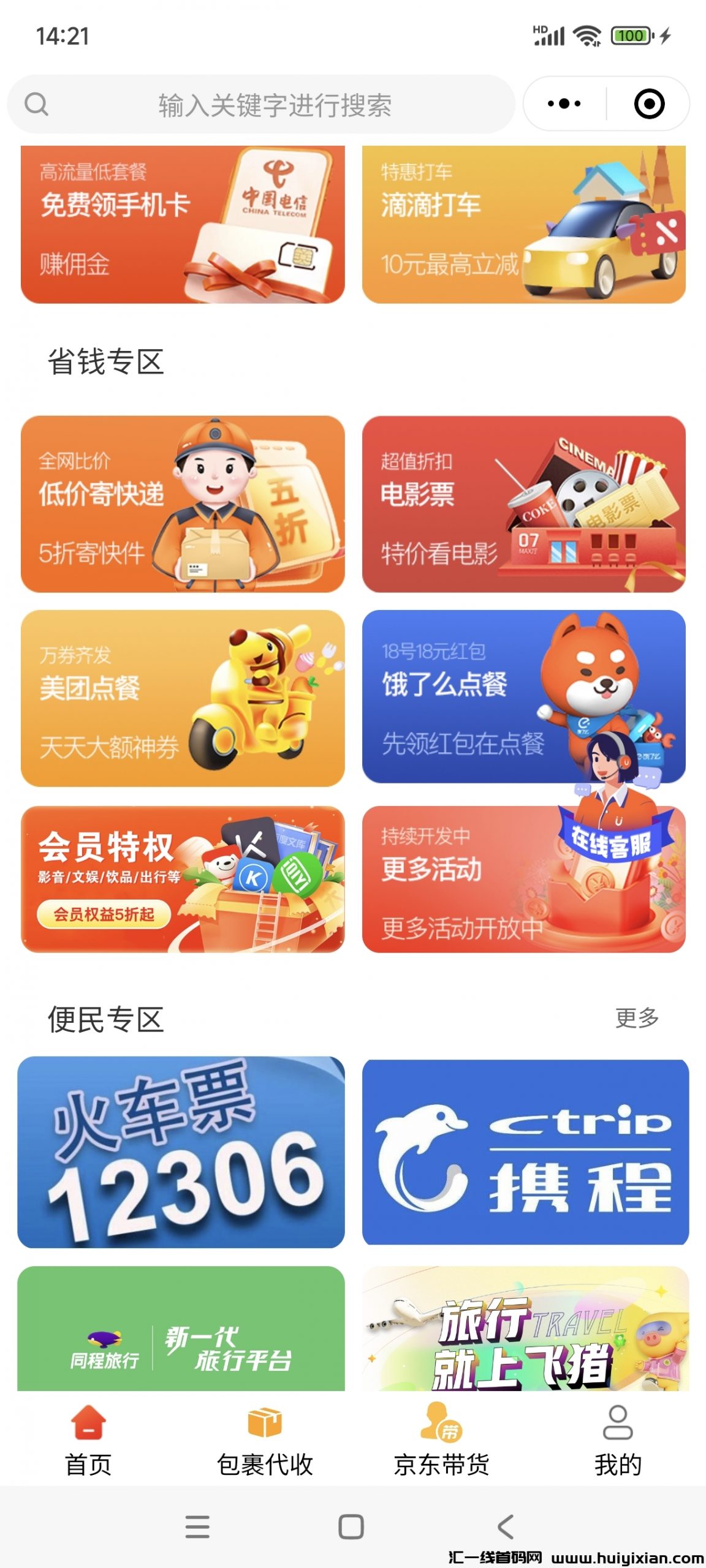Close the mini program with the circle icon

click(x=649, y=104)
